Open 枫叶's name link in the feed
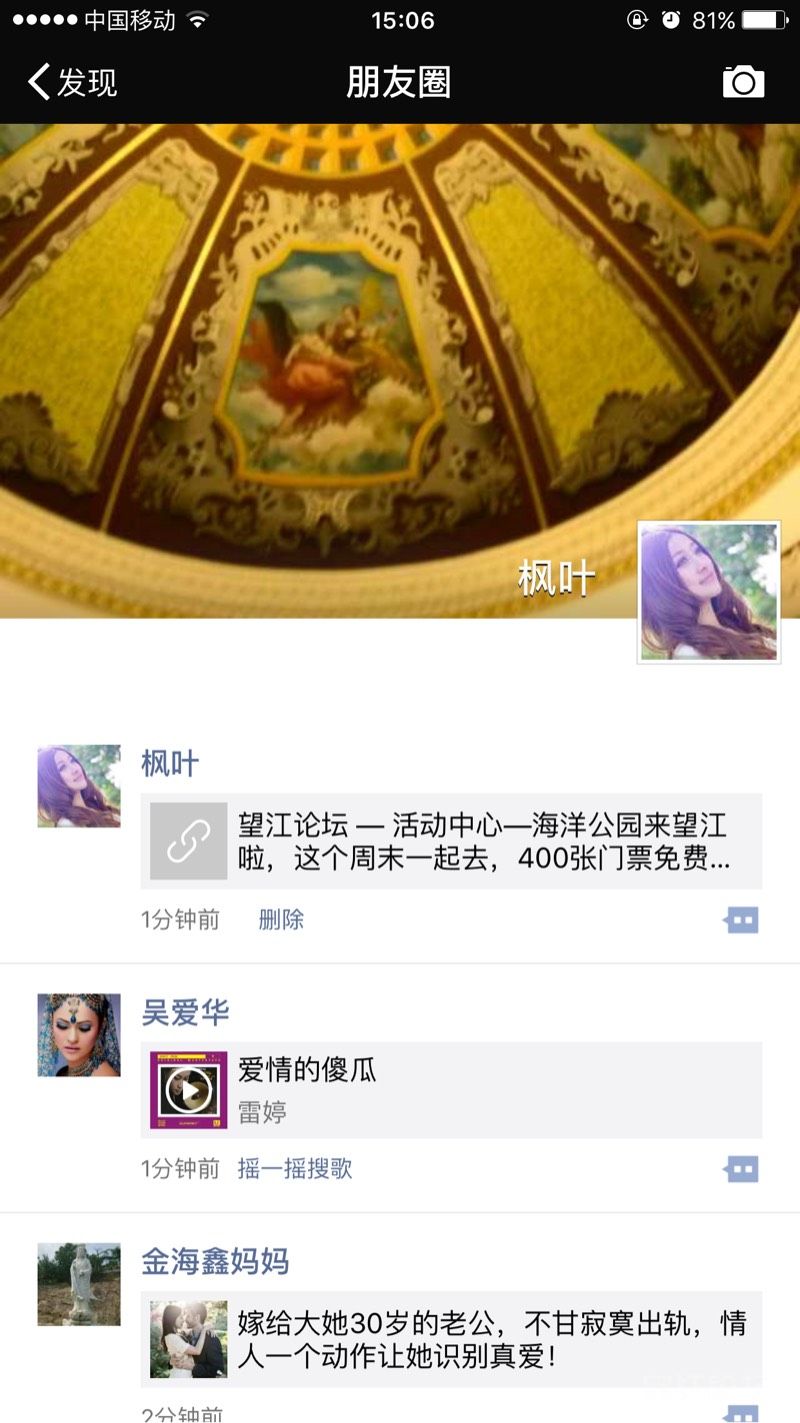The width and height of the screenshot is (800, 1423). point(170,764)
